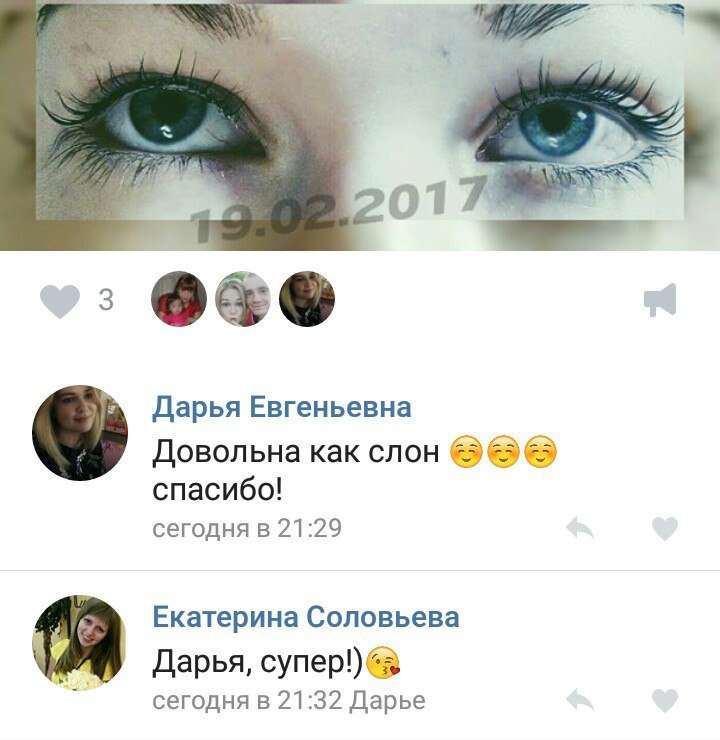Open the first liker's avatar
Image resolution: width=720 pixels, height=740 pixels.
(x=179, y=299)
